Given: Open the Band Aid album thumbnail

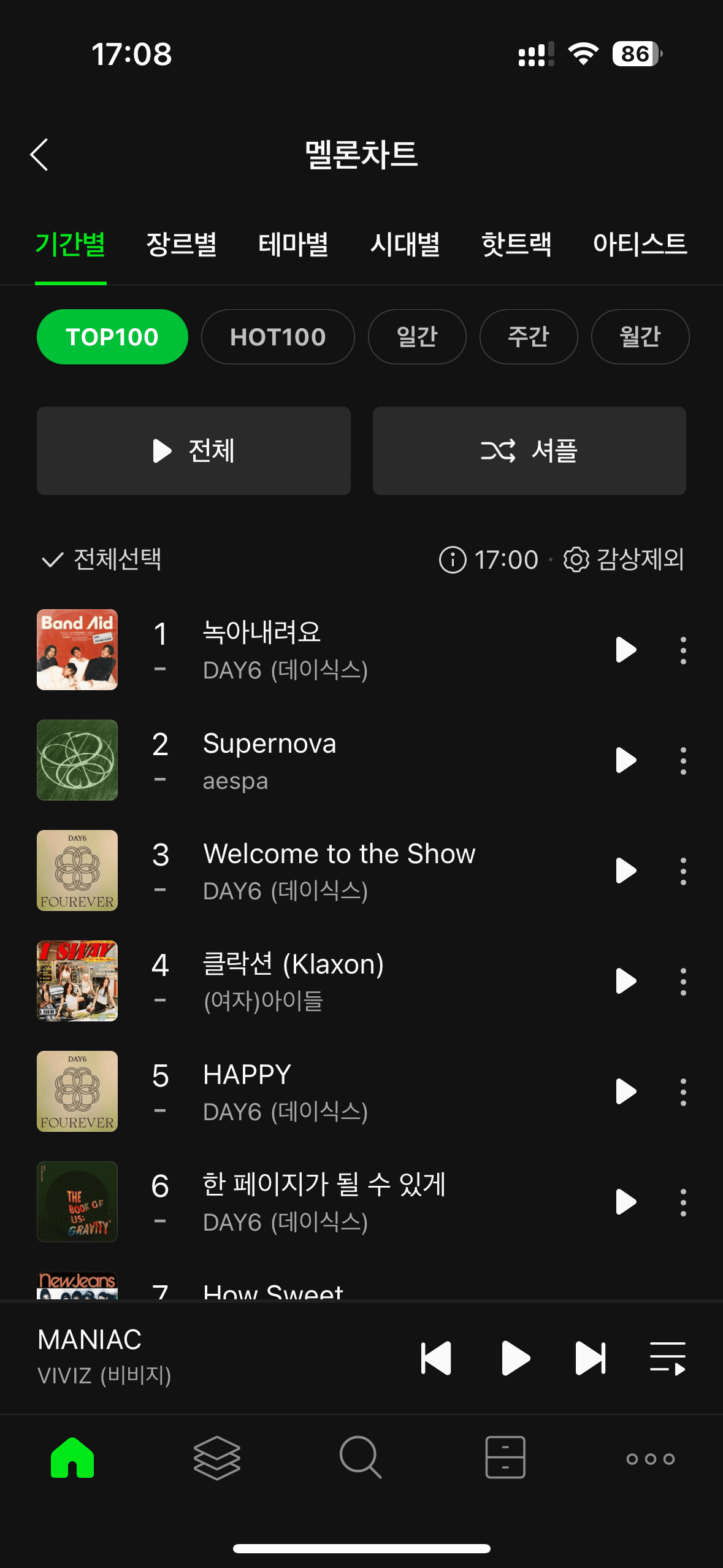Looking at the screenshot, I should [77, 650].
